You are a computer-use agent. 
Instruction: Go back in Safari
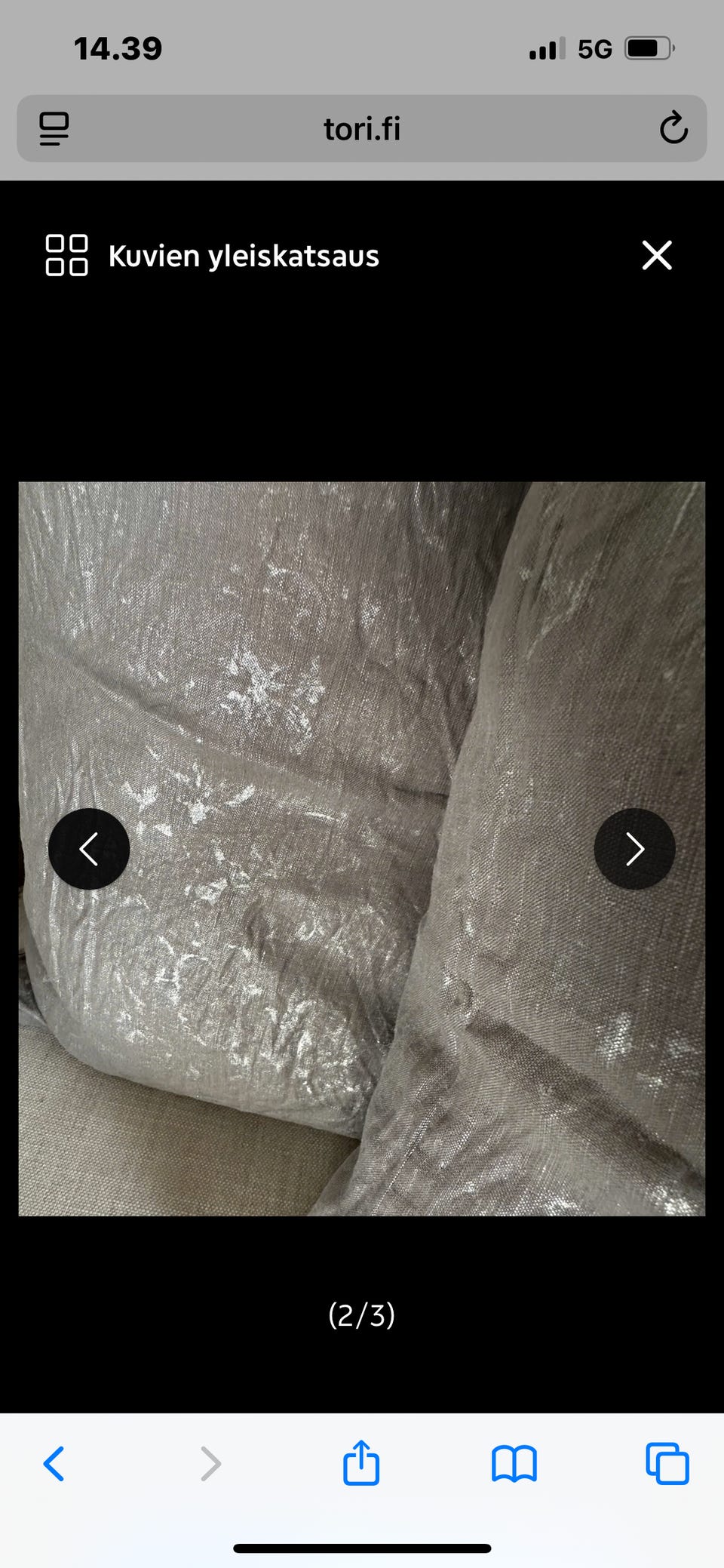[54, 1464]
